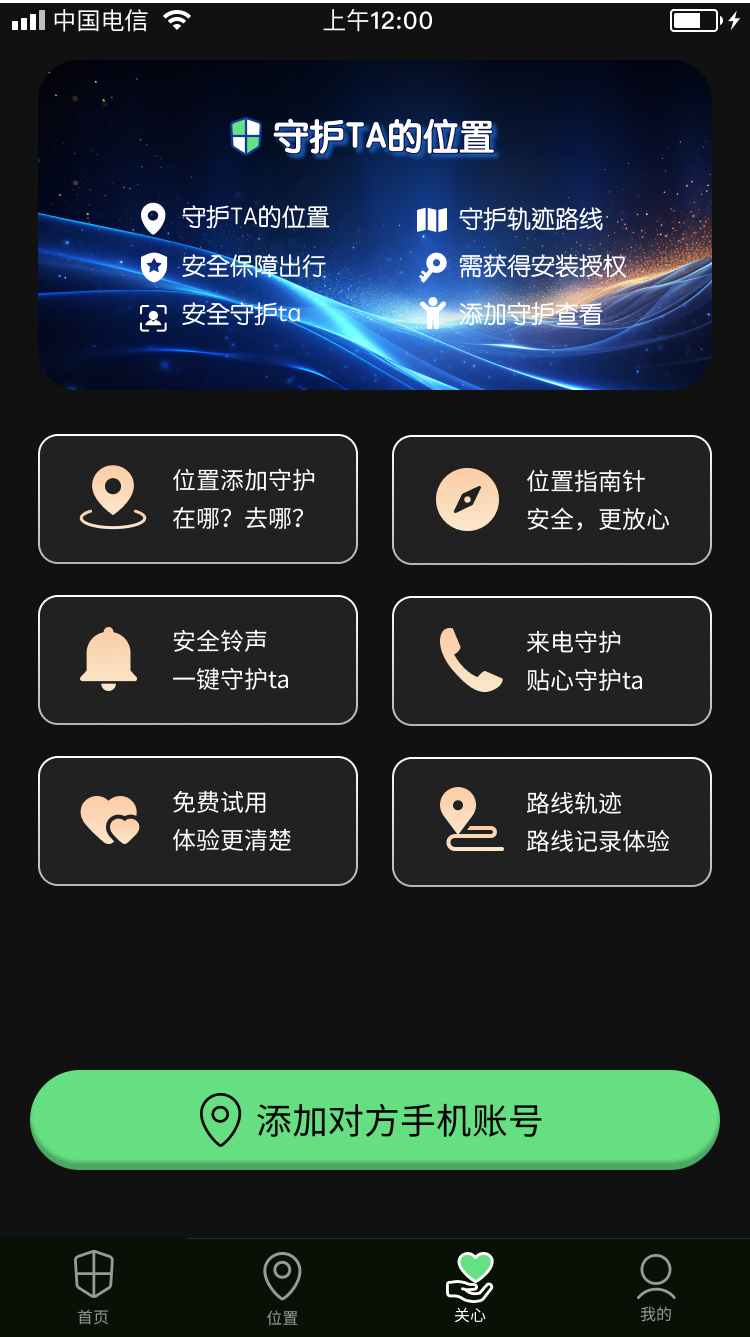This screenshot has height=1337, width=750.
Task: Open the 位置指南针 card
Action: (x=551, y=500)
